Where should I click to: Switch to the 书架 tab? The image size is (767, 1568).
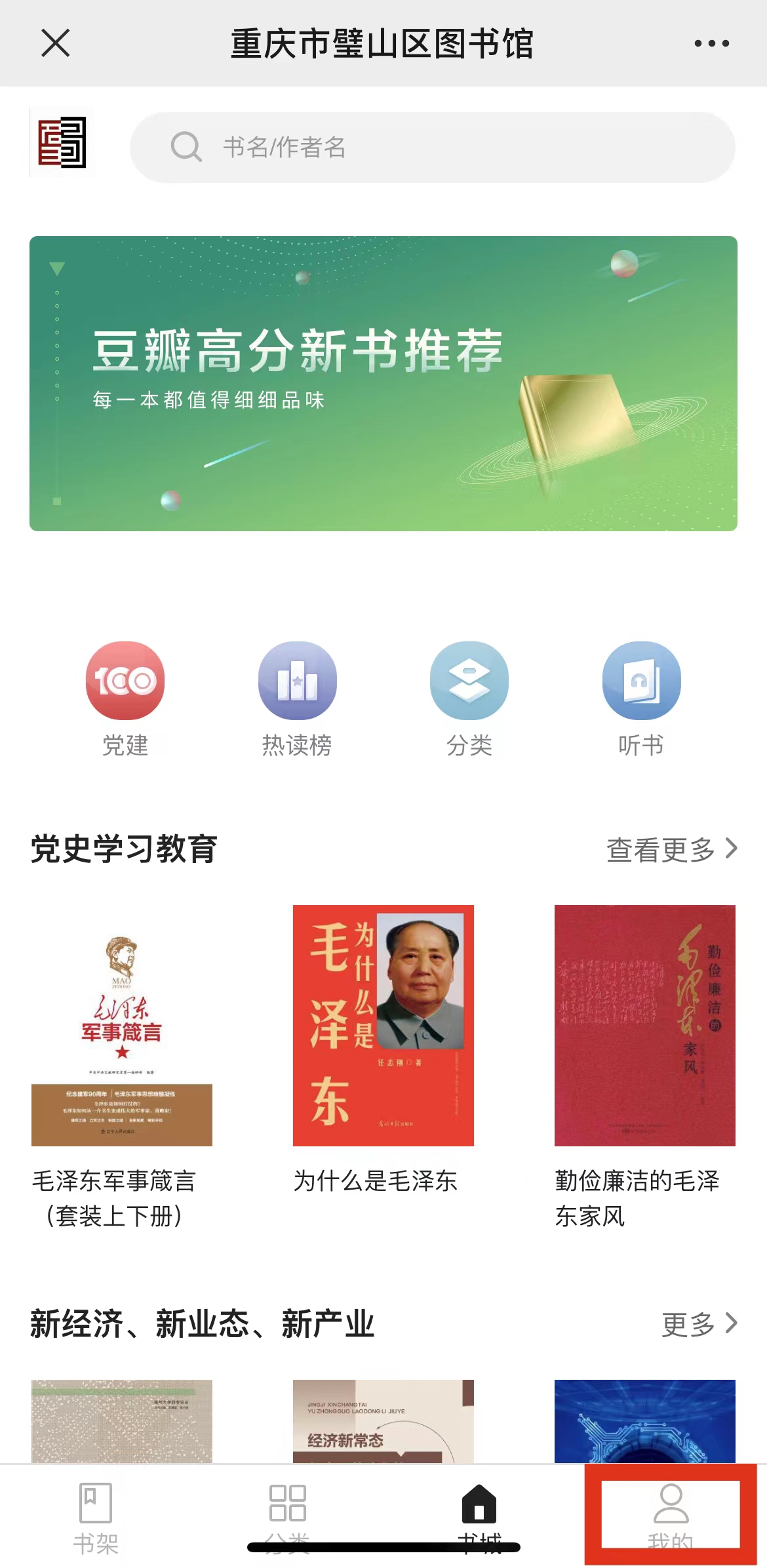pos(96,1516)
